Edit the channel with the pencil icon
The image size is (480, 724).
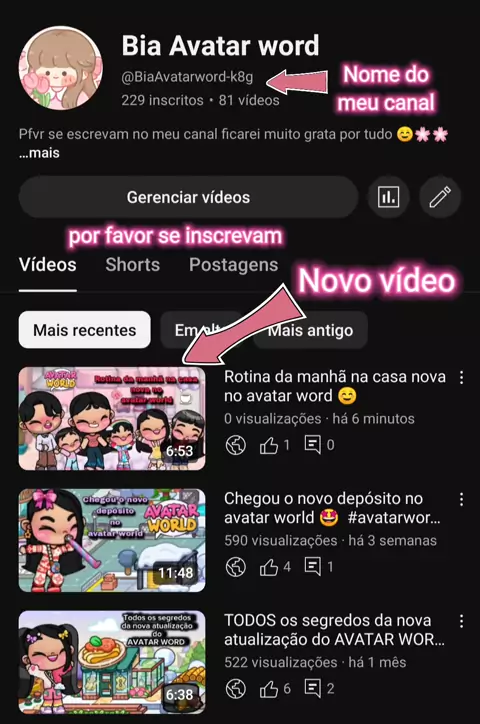[x=440, y=197]
